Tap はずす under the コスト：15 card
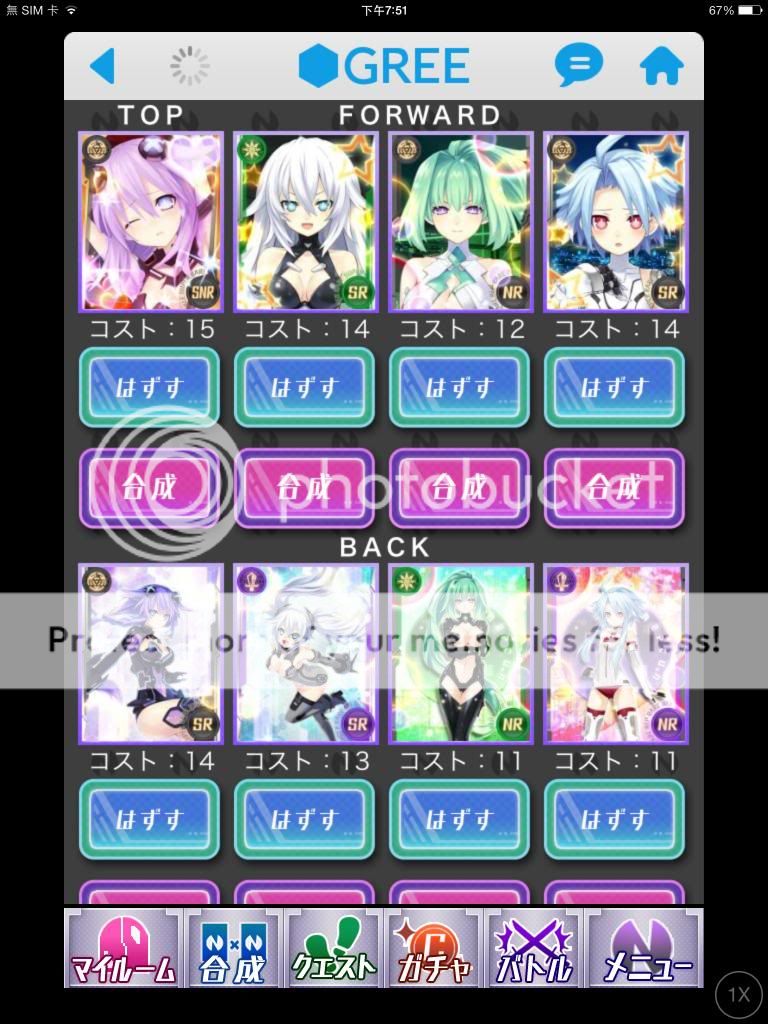 [x=149, y=388]
